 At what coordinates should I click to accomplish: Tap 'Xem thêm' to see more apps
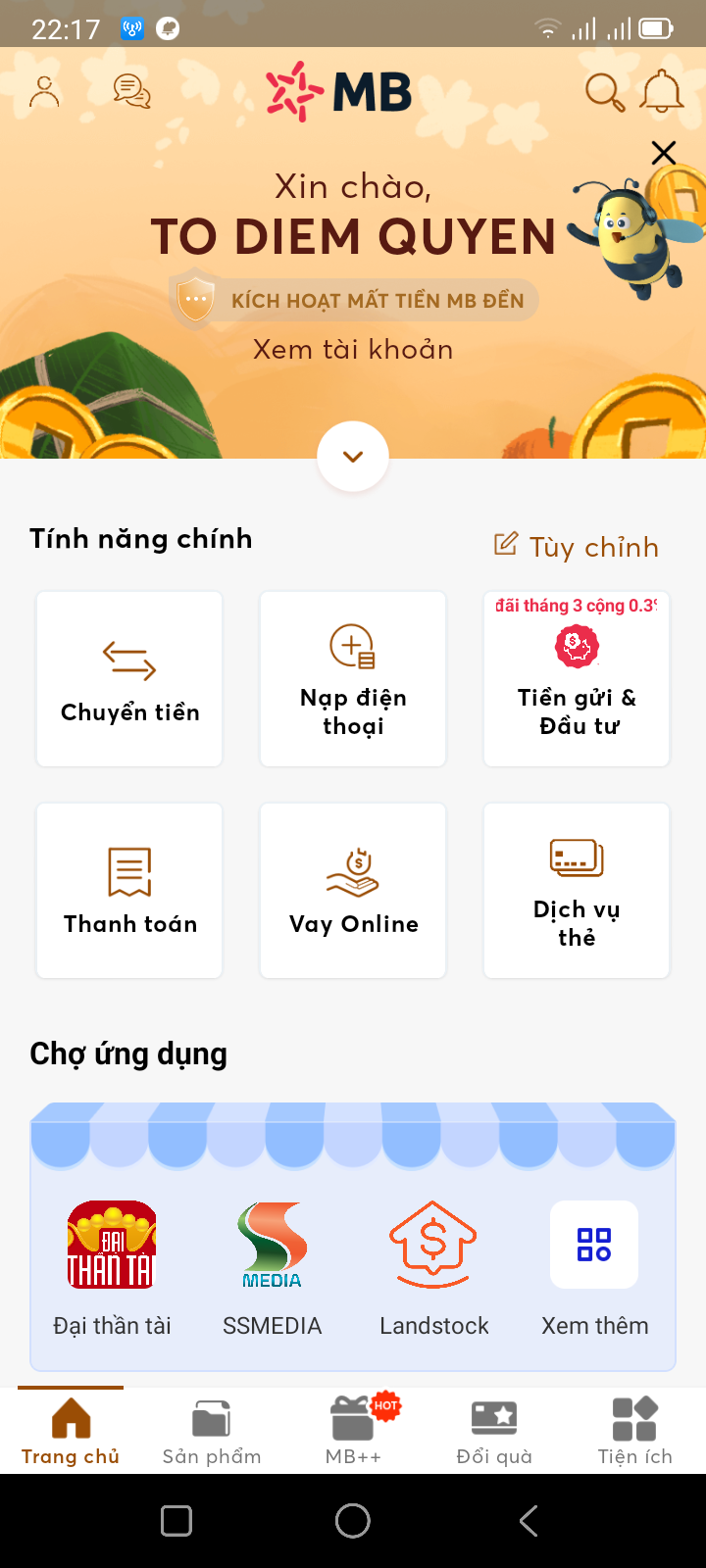tap(594, 1269)
